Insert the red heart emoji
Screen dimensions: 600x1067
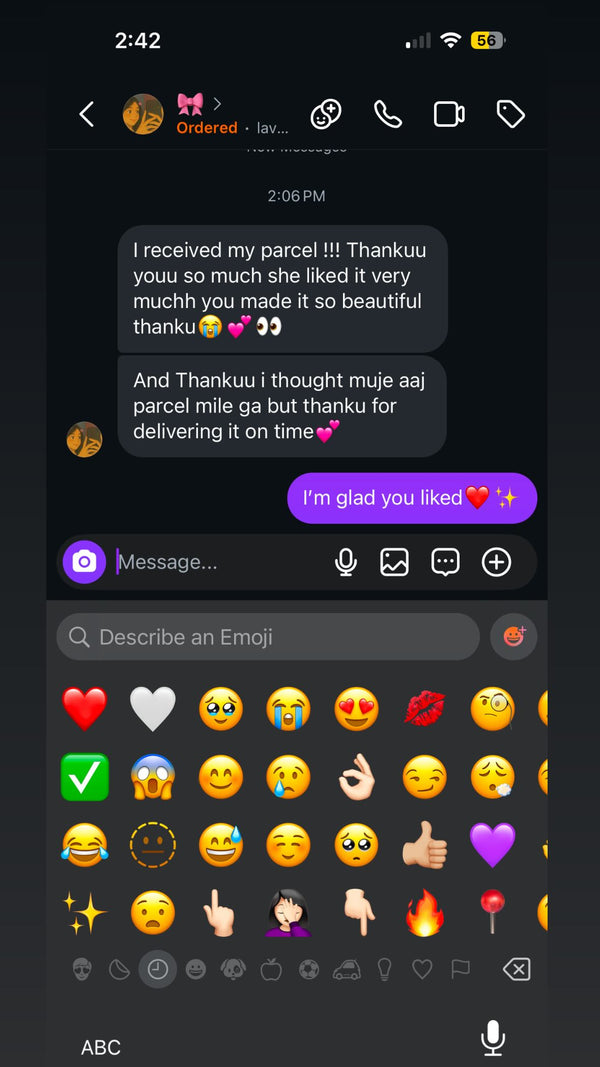85,709
